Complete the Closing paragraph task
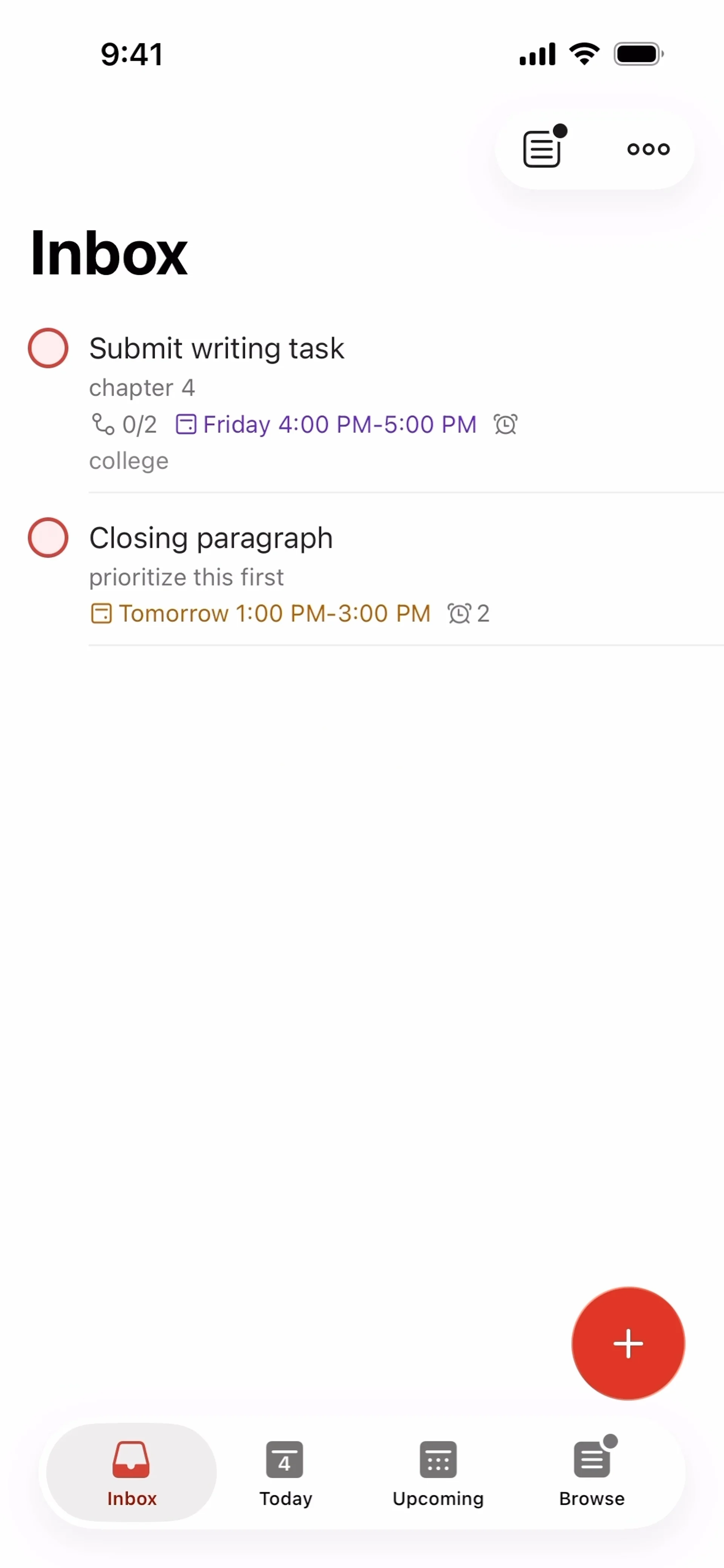 (x=48, y=538)
